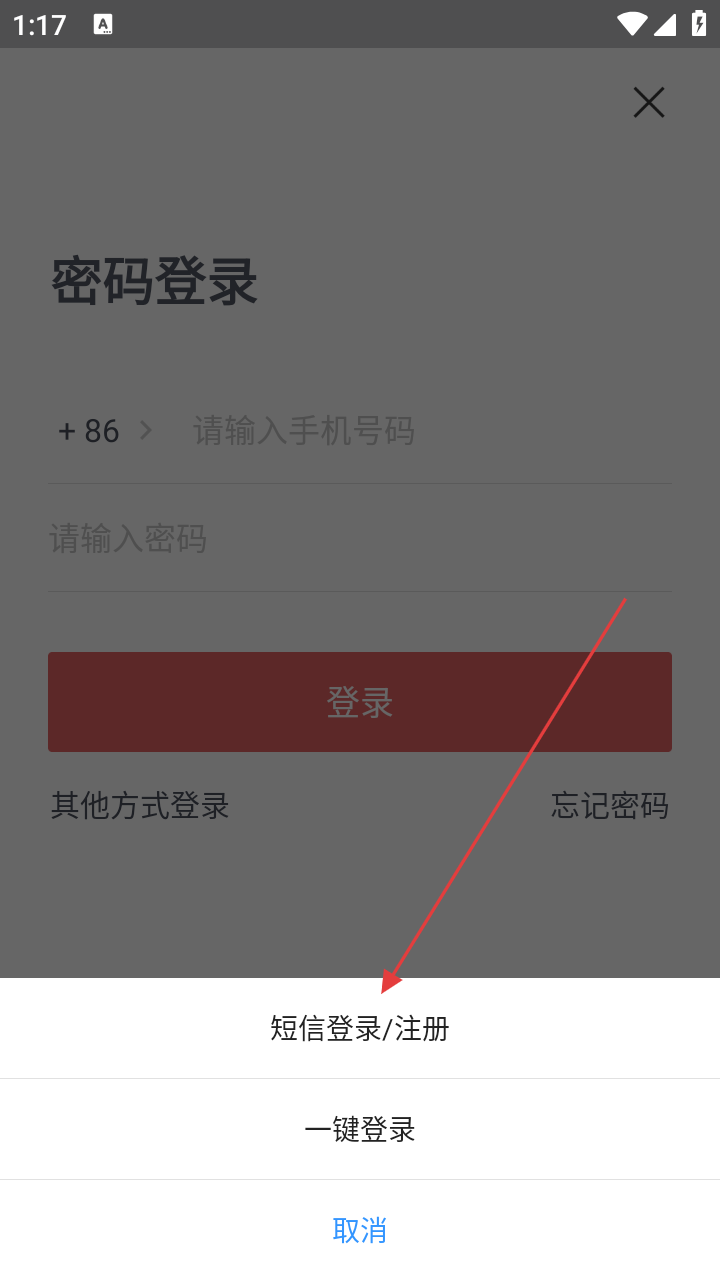This screenshot has height=1280, width=720.
Task: Dismiss the sheet with 取消
Action: pyautogui.click(x=360, y=1230)
